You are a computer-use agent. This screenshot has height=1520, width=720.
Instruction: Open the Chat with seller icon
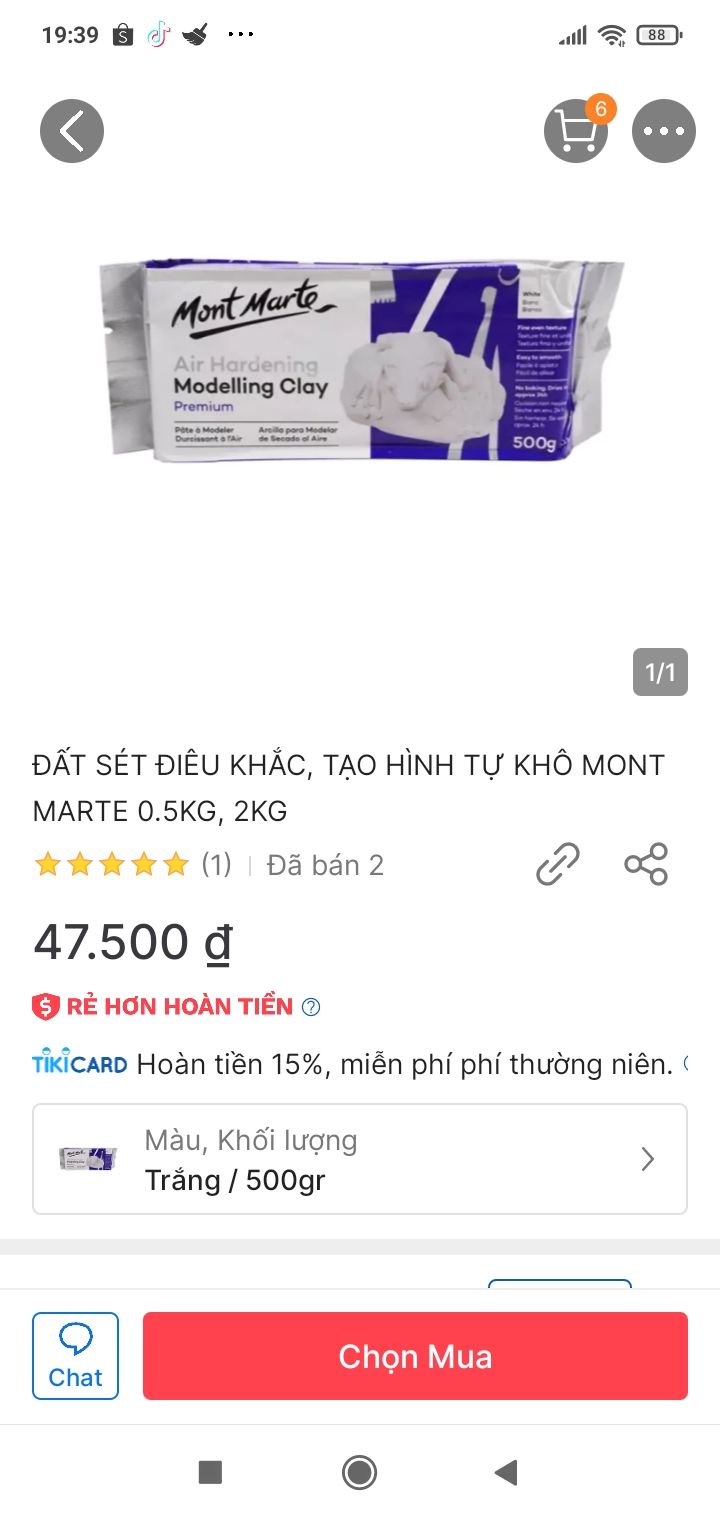point(75,1355)
